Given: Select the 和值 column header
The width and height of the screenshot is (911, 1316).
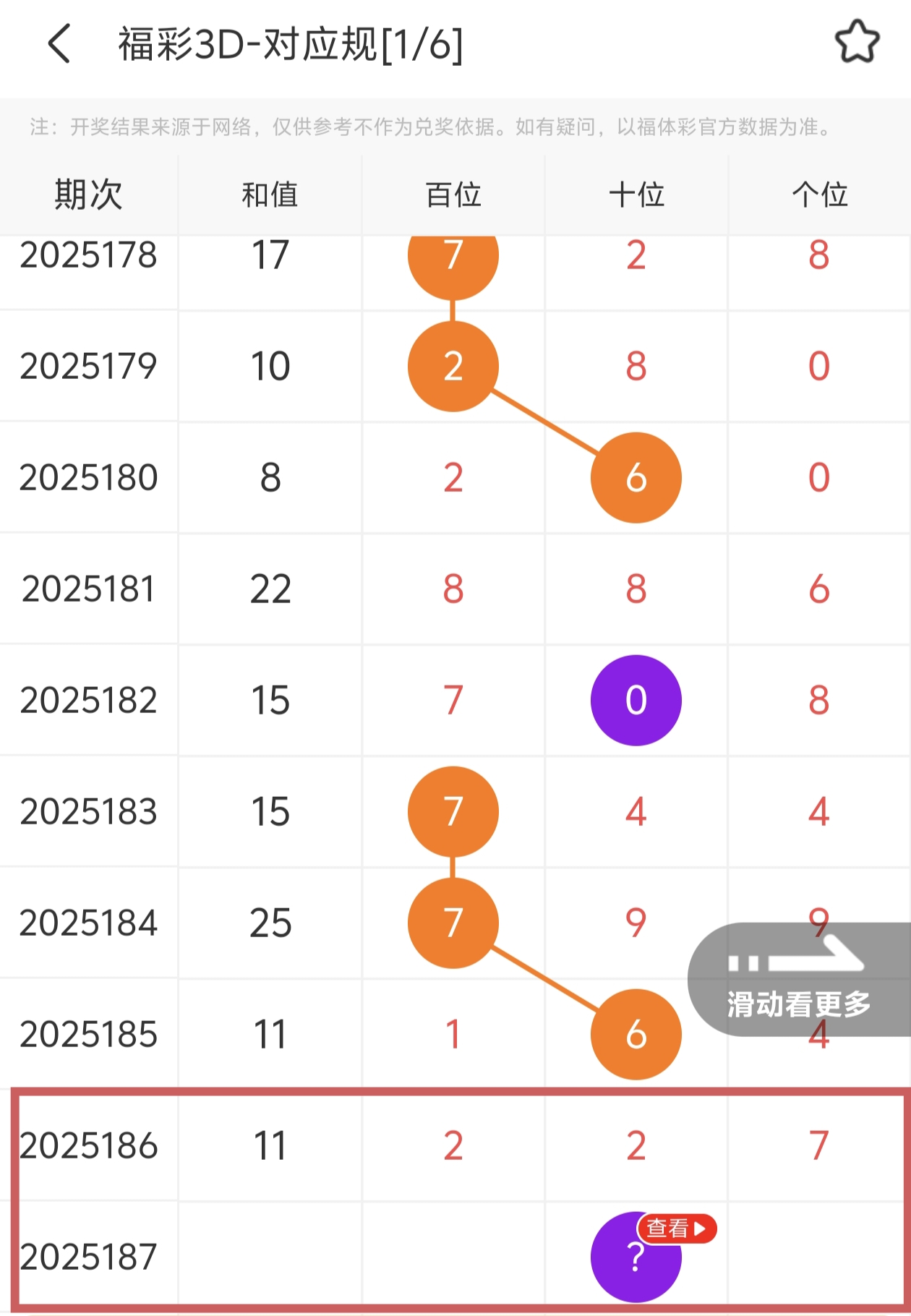Looking at the screenshot, I should pyautogui.click(x=271, y=194).
